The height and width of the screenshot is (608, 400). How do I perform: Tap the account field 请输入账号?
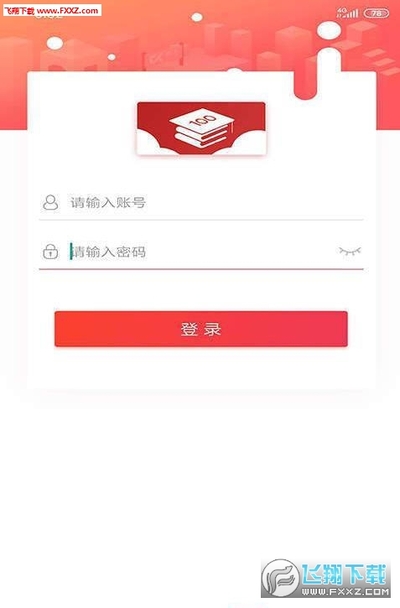pos(201,202)
